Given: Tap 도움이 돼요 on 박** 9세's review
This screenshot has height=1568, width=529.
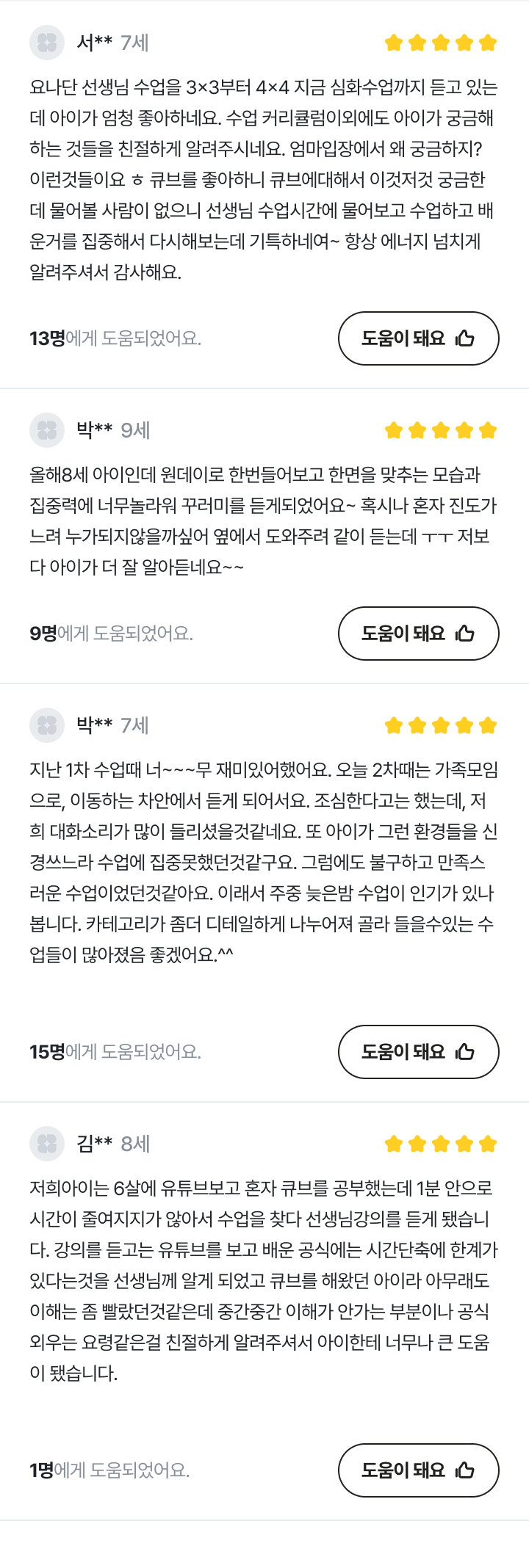Looking at the screenshot, I should (418, 634).
